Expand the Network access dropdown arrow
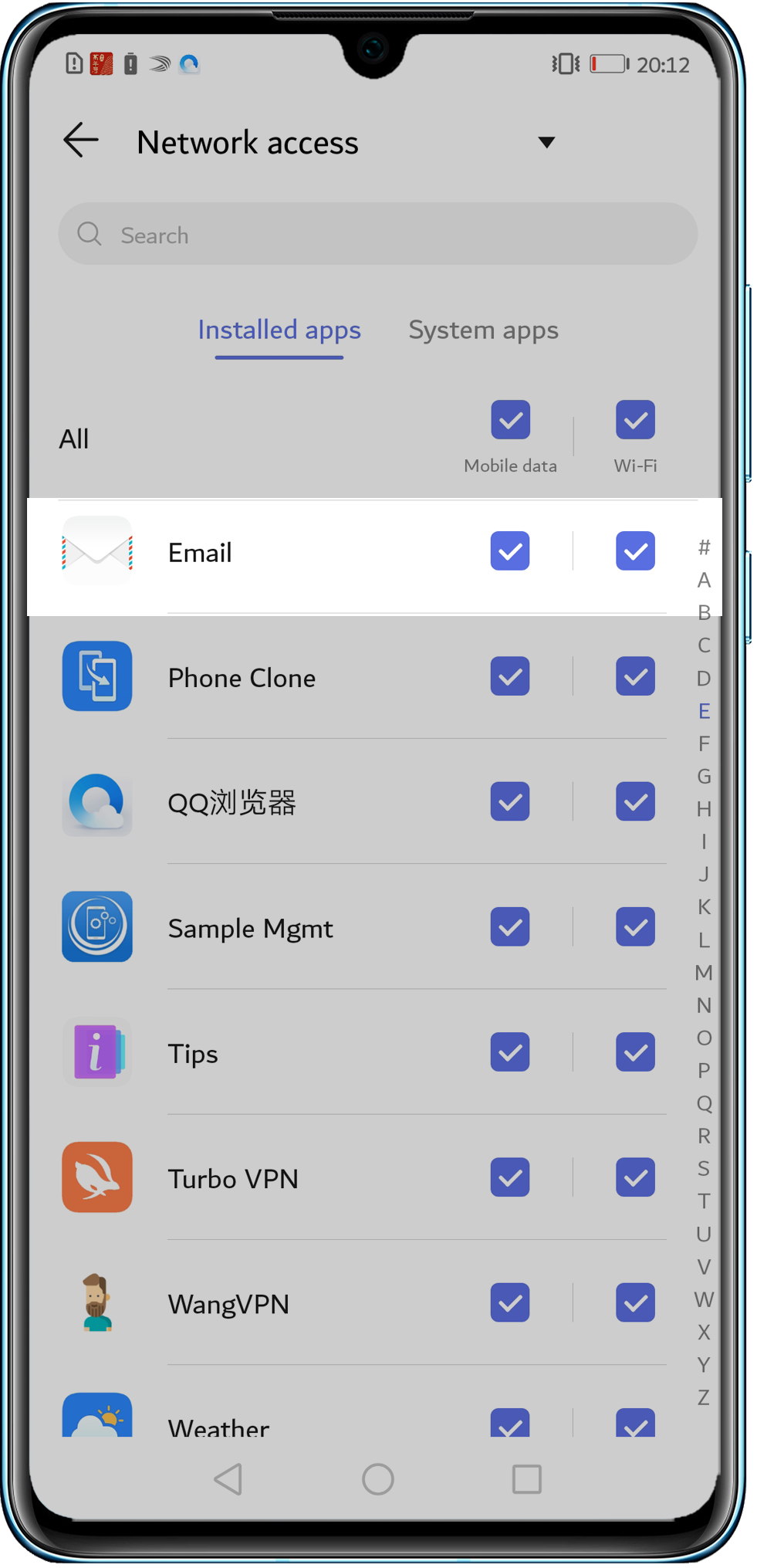Viewport: 757px width, 1568px height. [546, 142]
